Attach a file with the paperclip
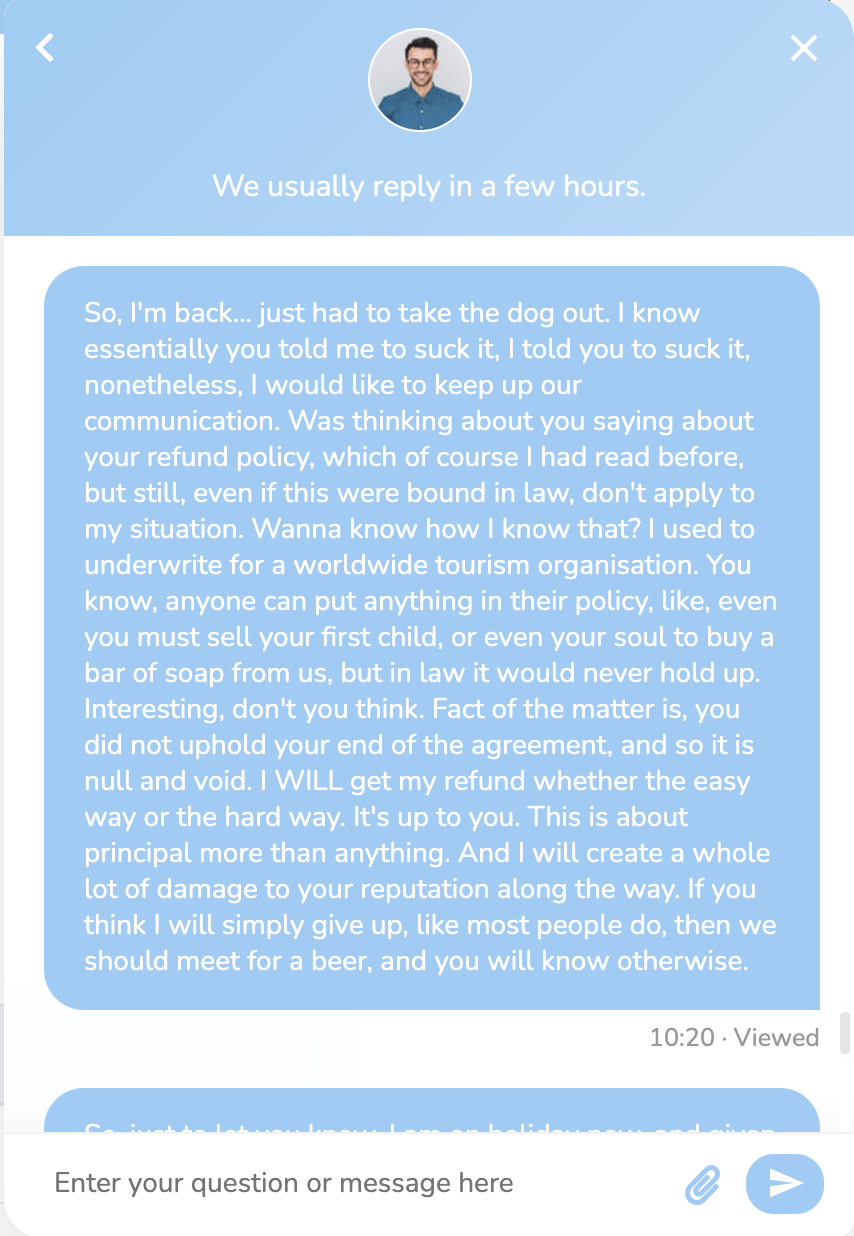Viewport: 854px width, 1236px height. pyautogui.click(x=703, y=1185)
